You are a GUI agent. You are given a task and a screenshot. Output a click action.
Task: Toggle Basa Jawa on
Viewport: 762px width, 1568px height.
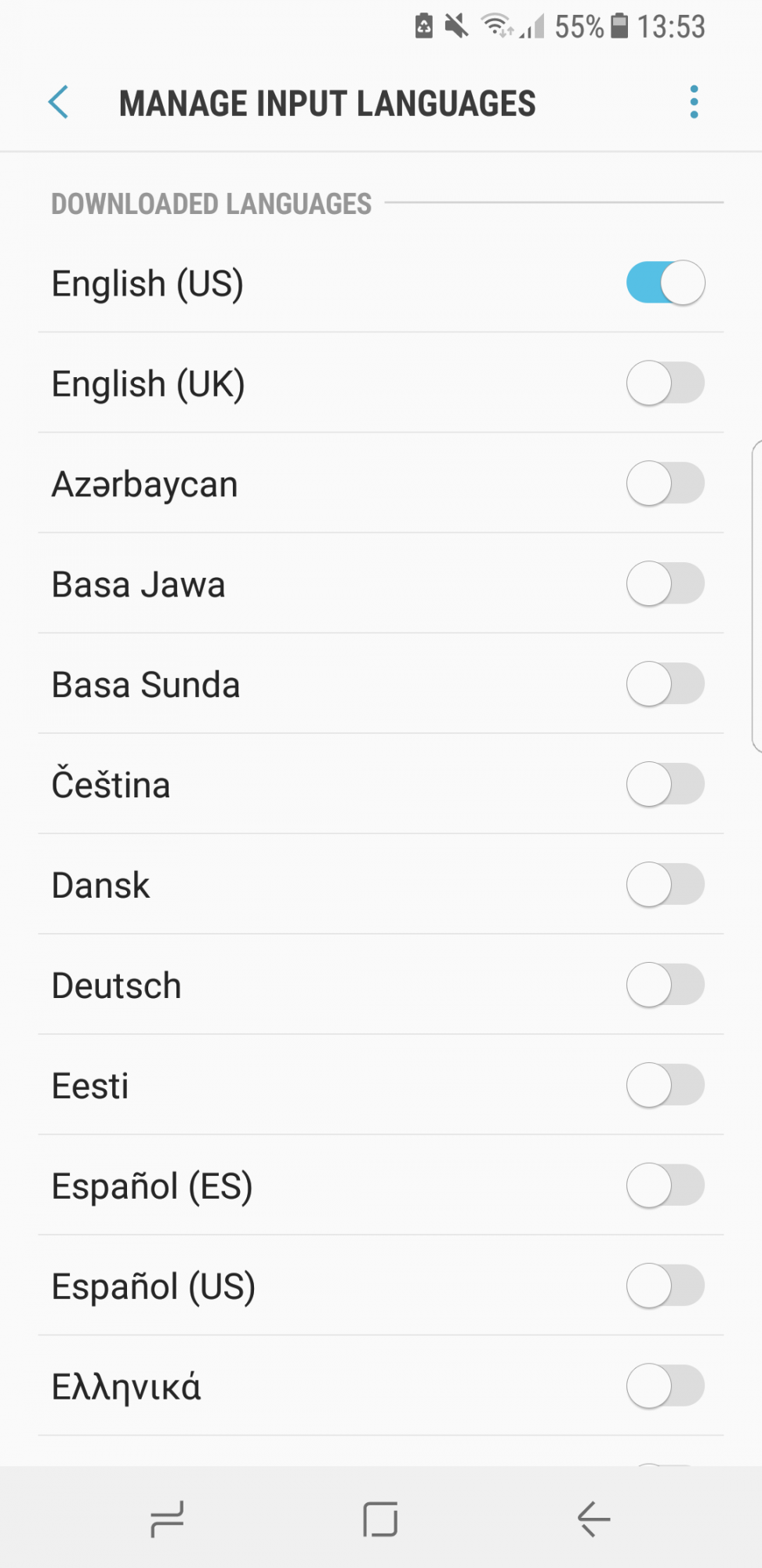pyautogui.click(x=666, y=584)
